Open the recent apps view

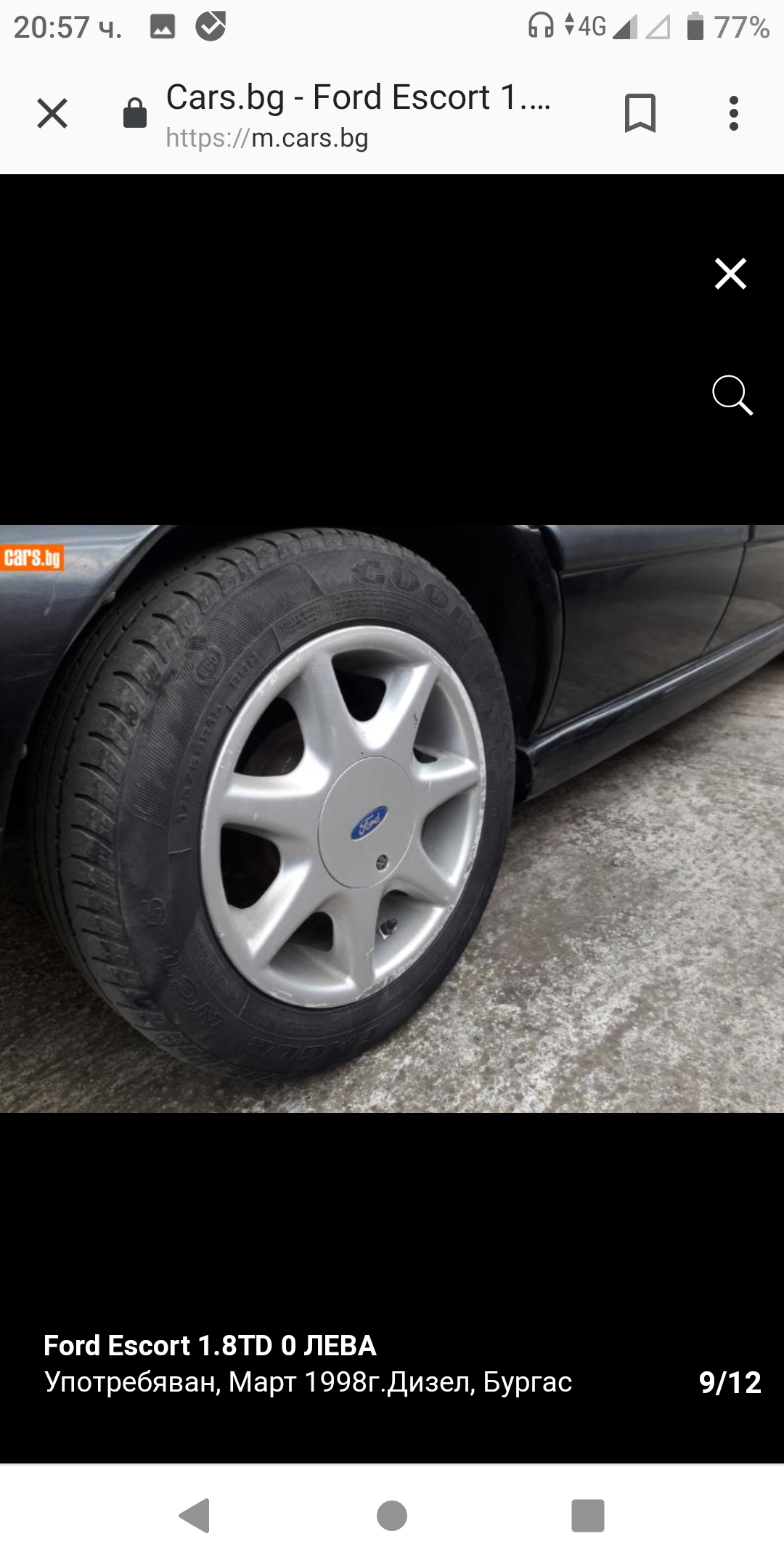tap(588, 1516)
